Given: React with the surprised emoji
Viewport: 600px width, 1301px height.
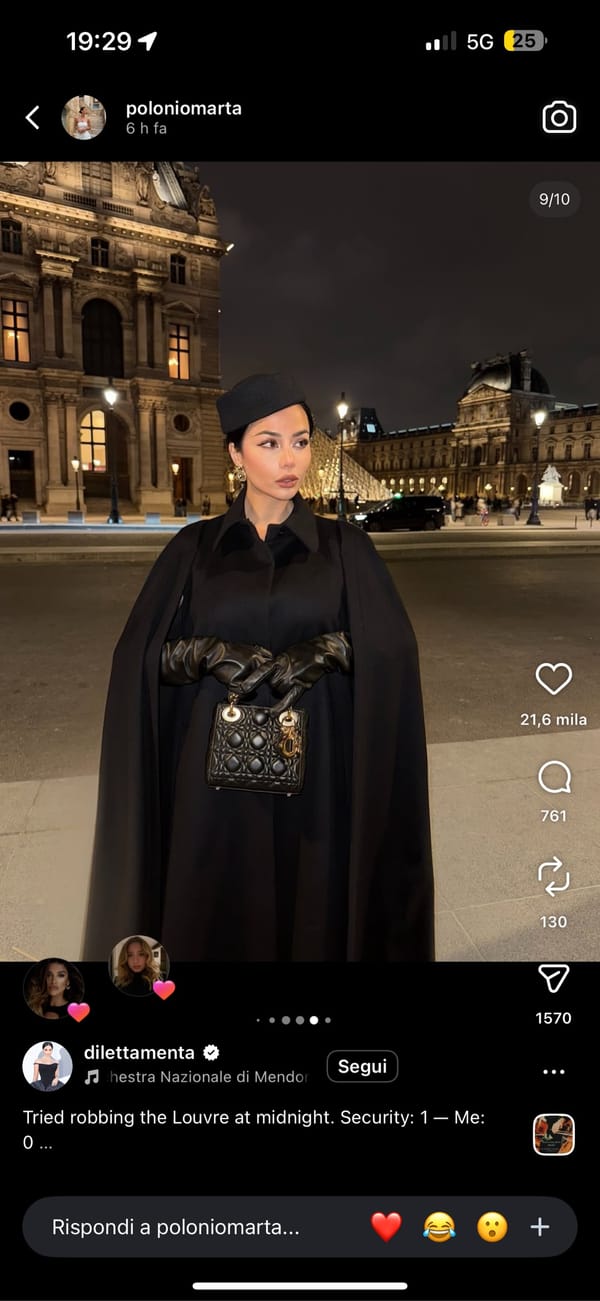Looking at the screenshot, I should point(491,1227).
